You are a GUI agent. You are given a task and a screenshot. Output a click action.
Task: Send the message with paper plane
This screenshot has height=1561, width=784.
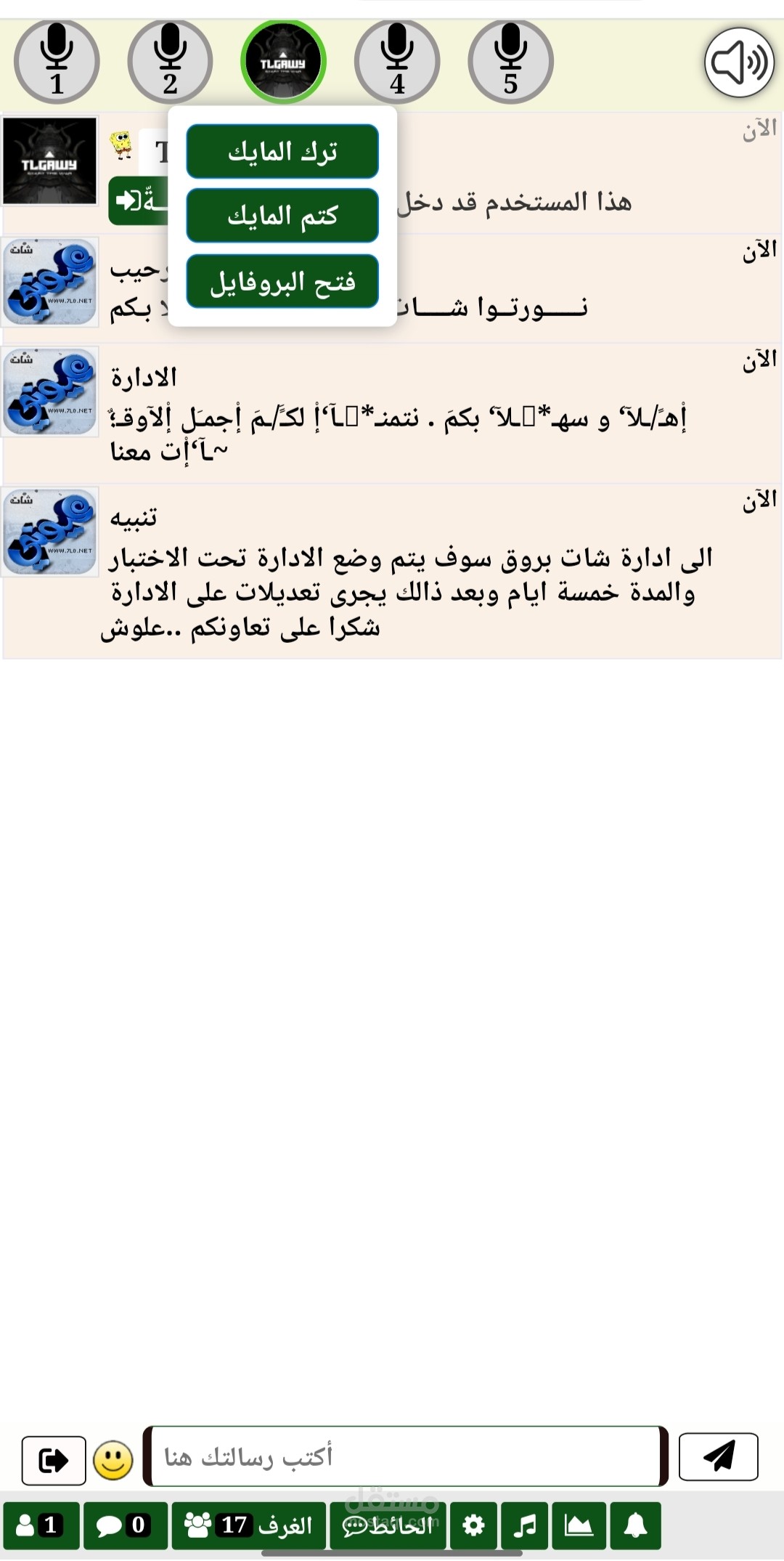(719, 1456)
